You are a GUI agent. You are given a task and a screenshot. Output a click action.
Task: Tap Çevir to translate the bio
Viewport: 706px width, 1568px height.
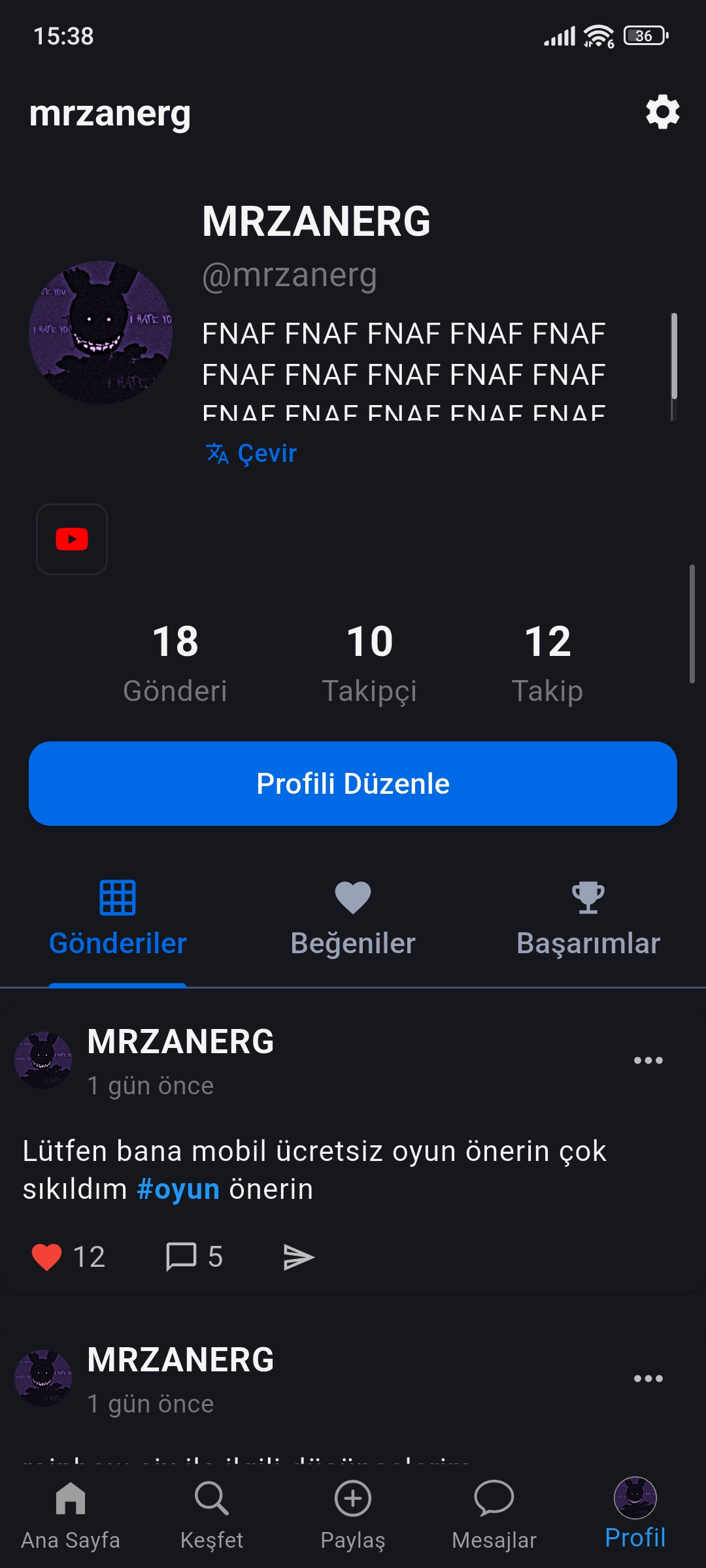(x=252, y=453)
